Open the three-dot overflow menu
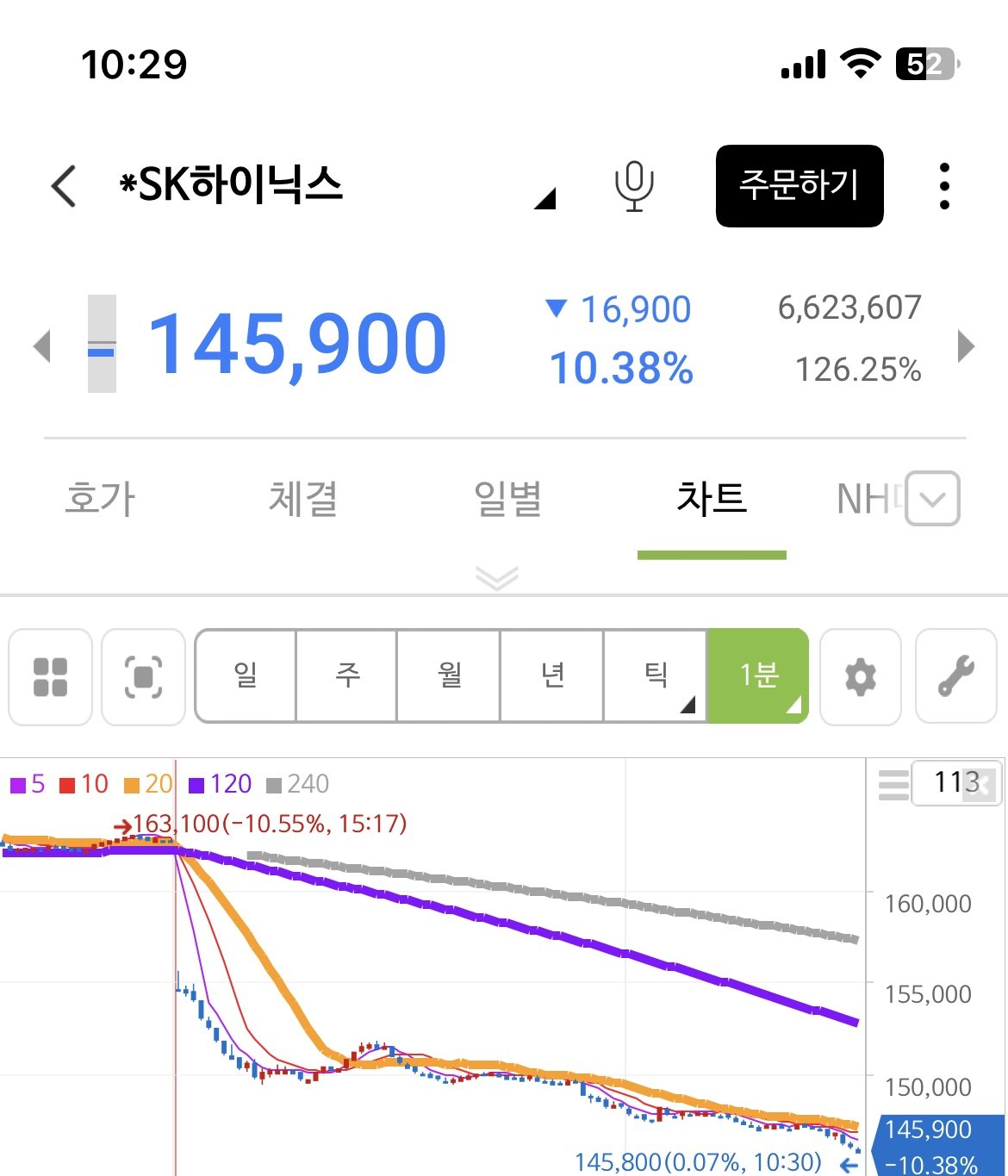 click(944, 186)
